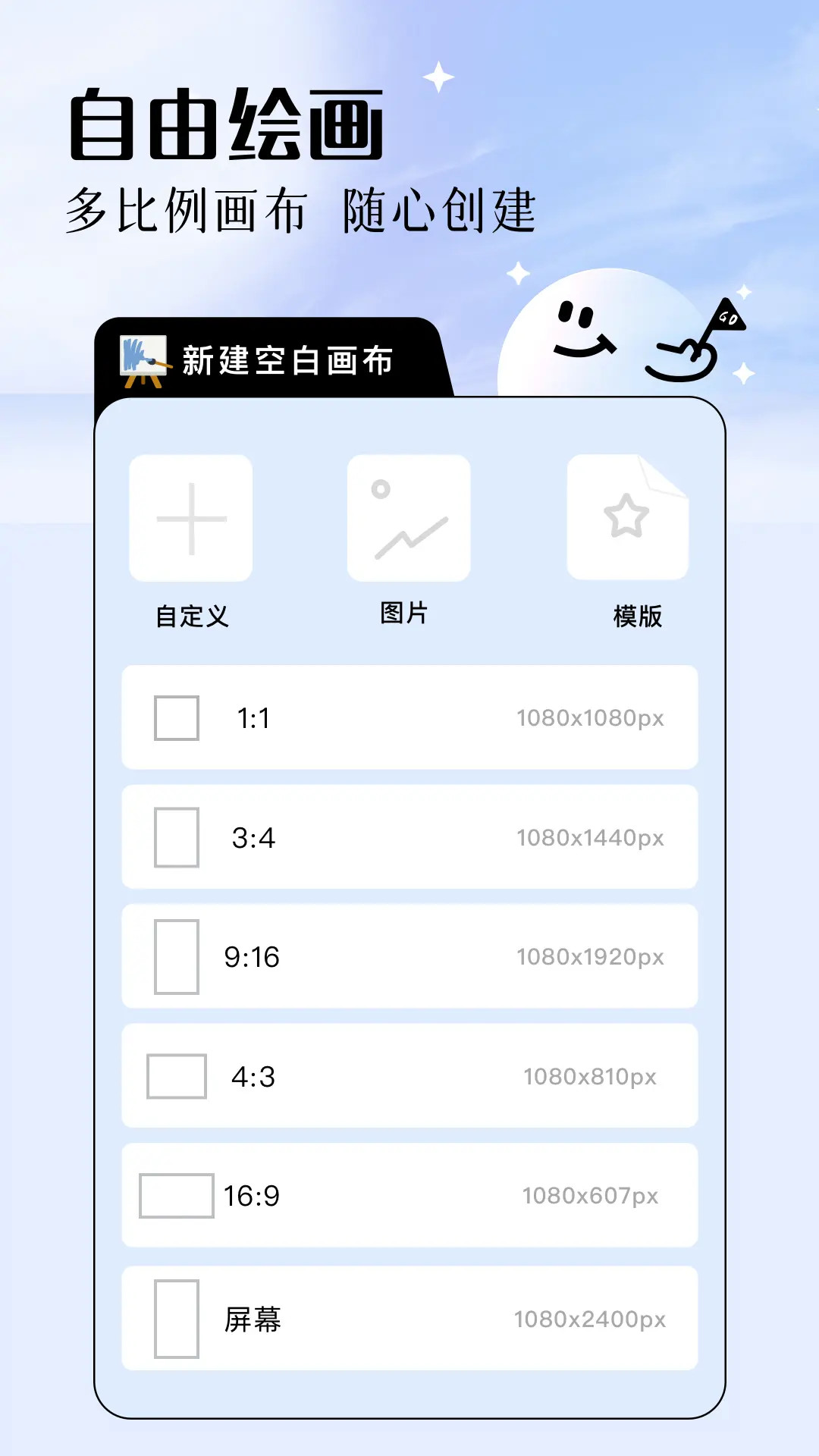This screenshot has width=819, height=1456.
Task: Choose the 屏幕 screen canvas preset
Action: 409,1317
